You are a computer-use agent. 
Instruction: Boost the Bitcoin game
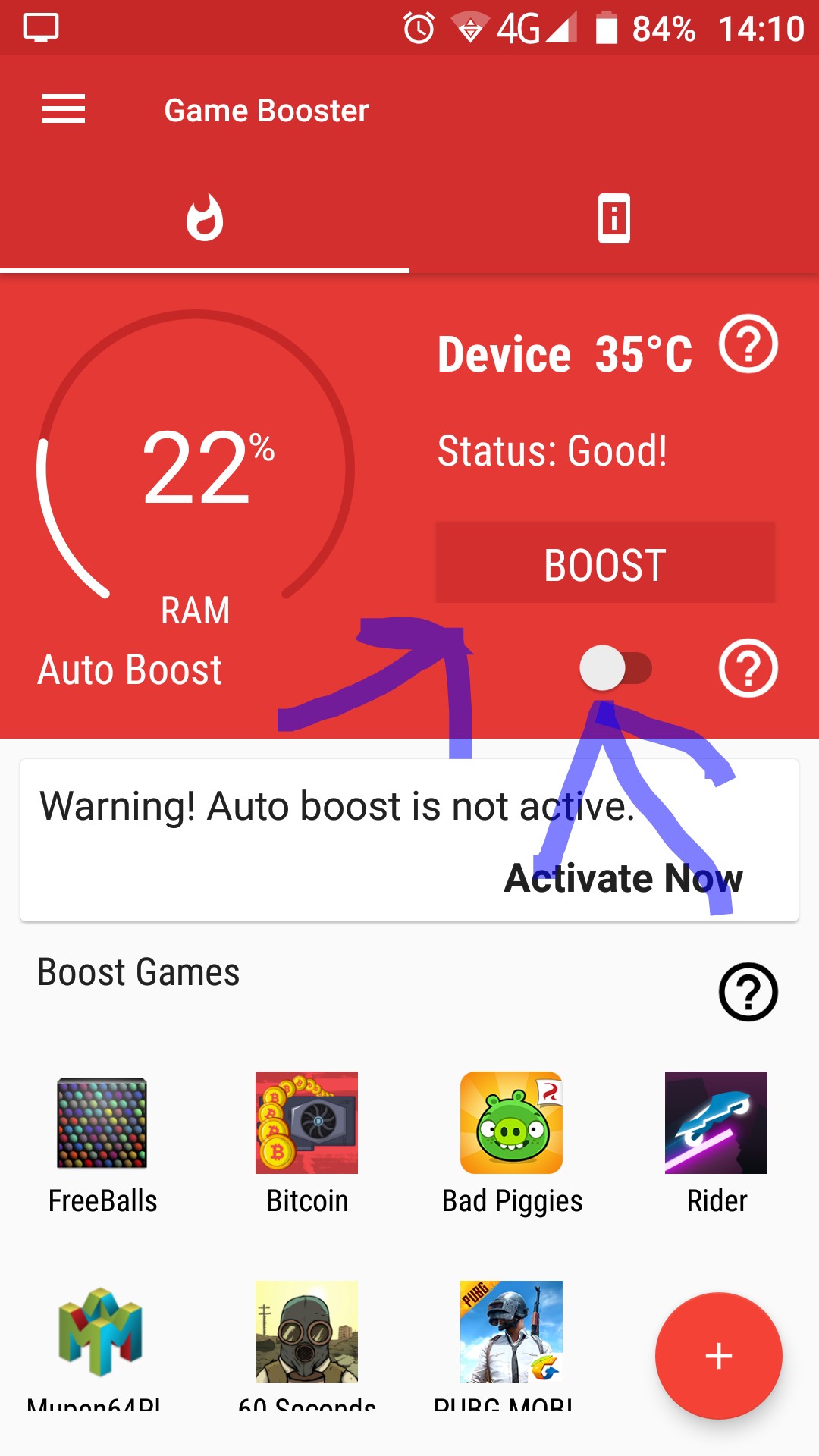(306, 1124)
